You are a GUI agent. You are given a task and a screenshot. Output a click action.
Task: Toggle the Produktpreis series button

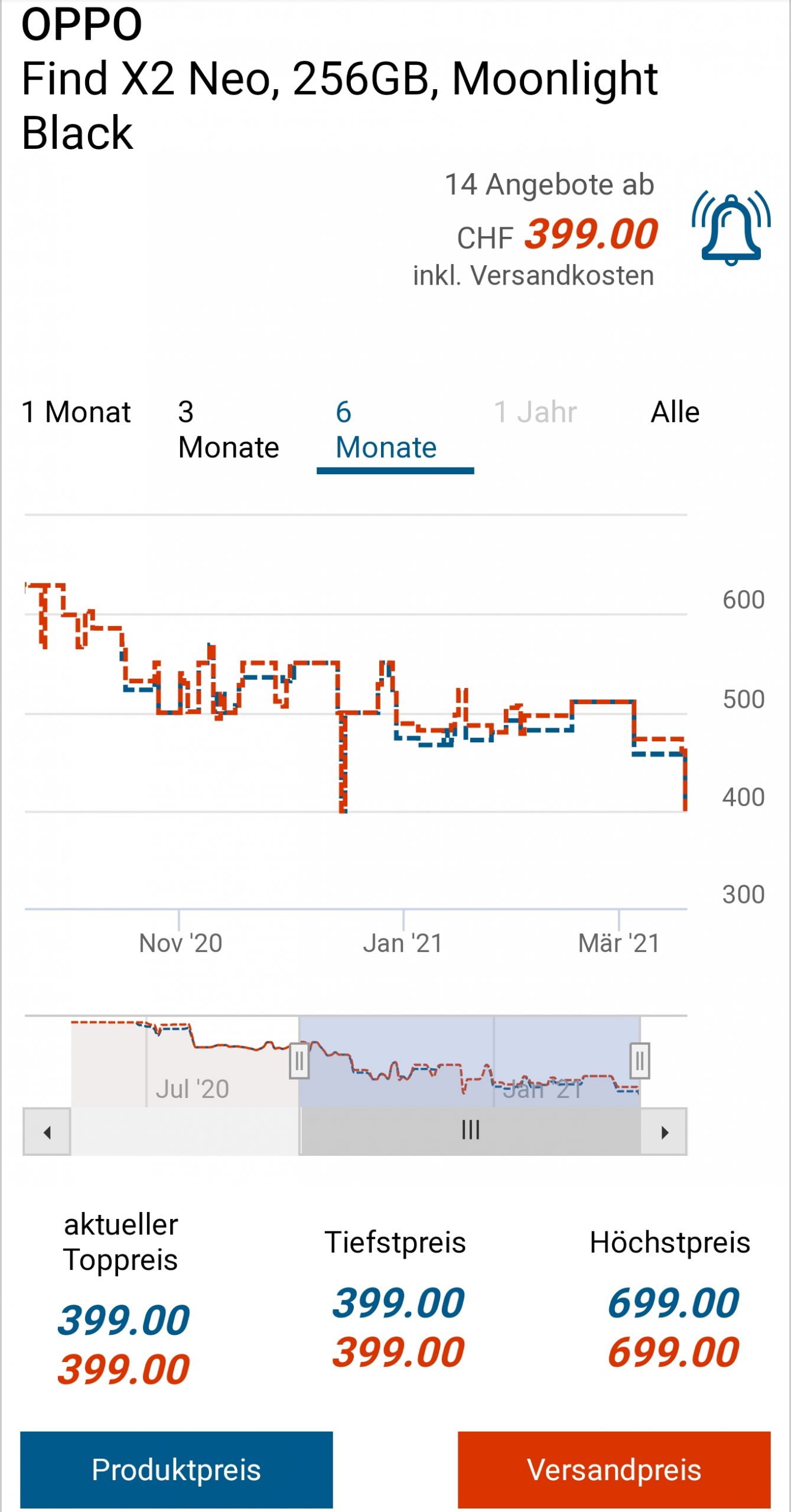coord(176,1469)
